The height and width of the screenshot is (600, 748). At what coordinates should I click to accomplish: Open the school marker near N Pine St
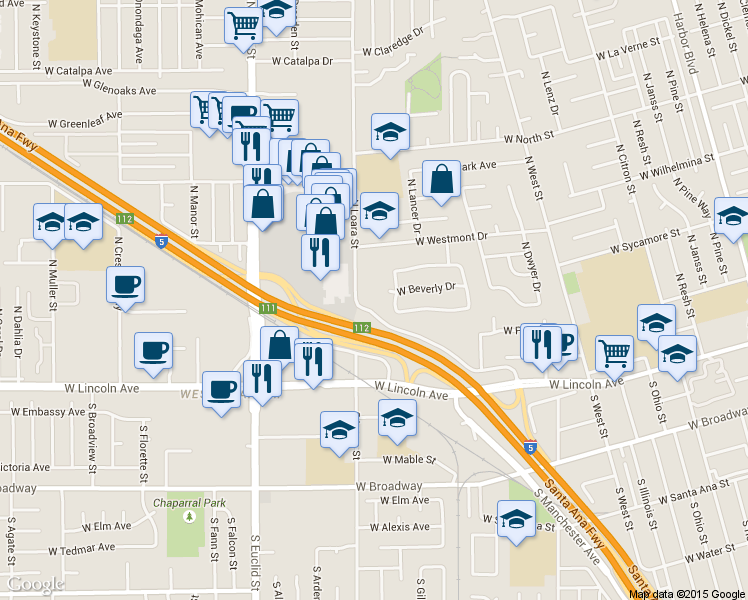(x=732, y=215)
